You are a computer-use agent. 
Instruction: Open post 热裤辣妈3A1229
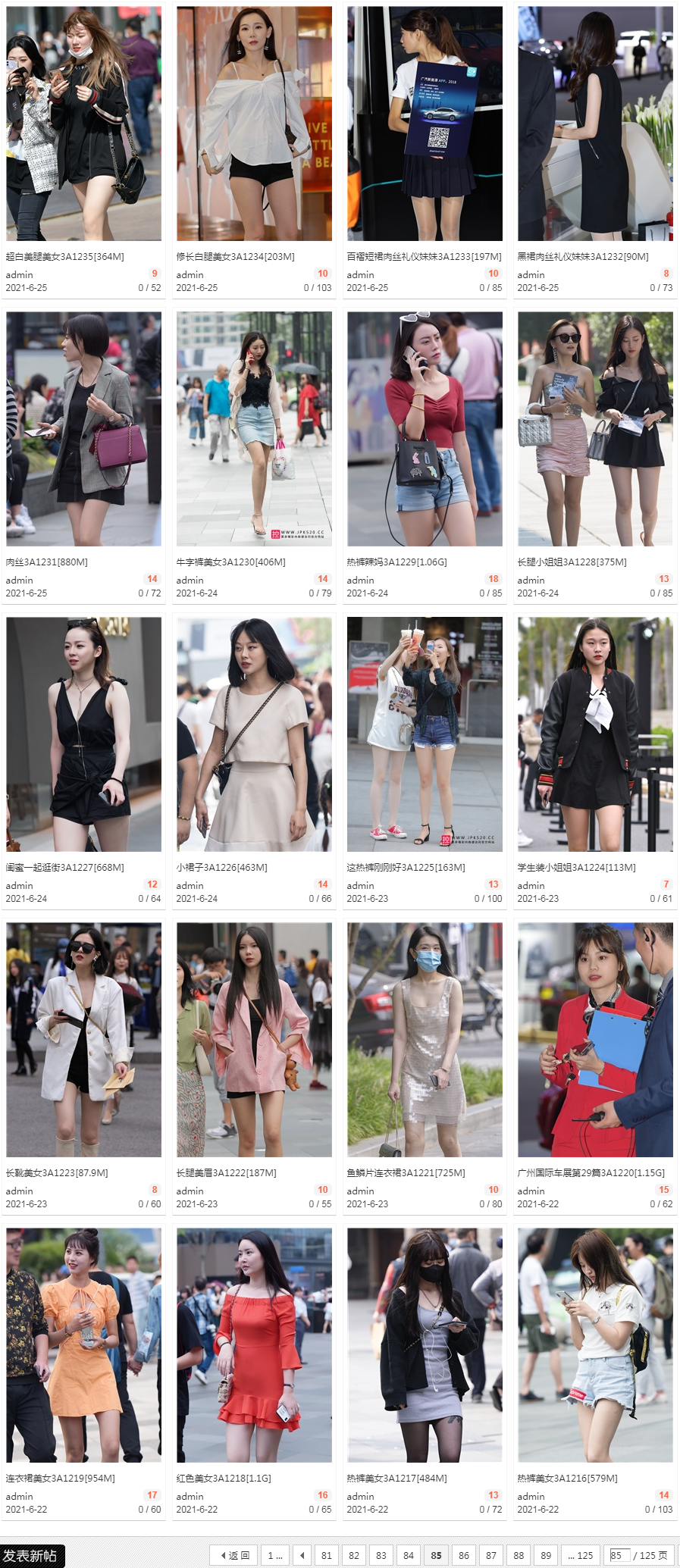click(x=396, y=562)
